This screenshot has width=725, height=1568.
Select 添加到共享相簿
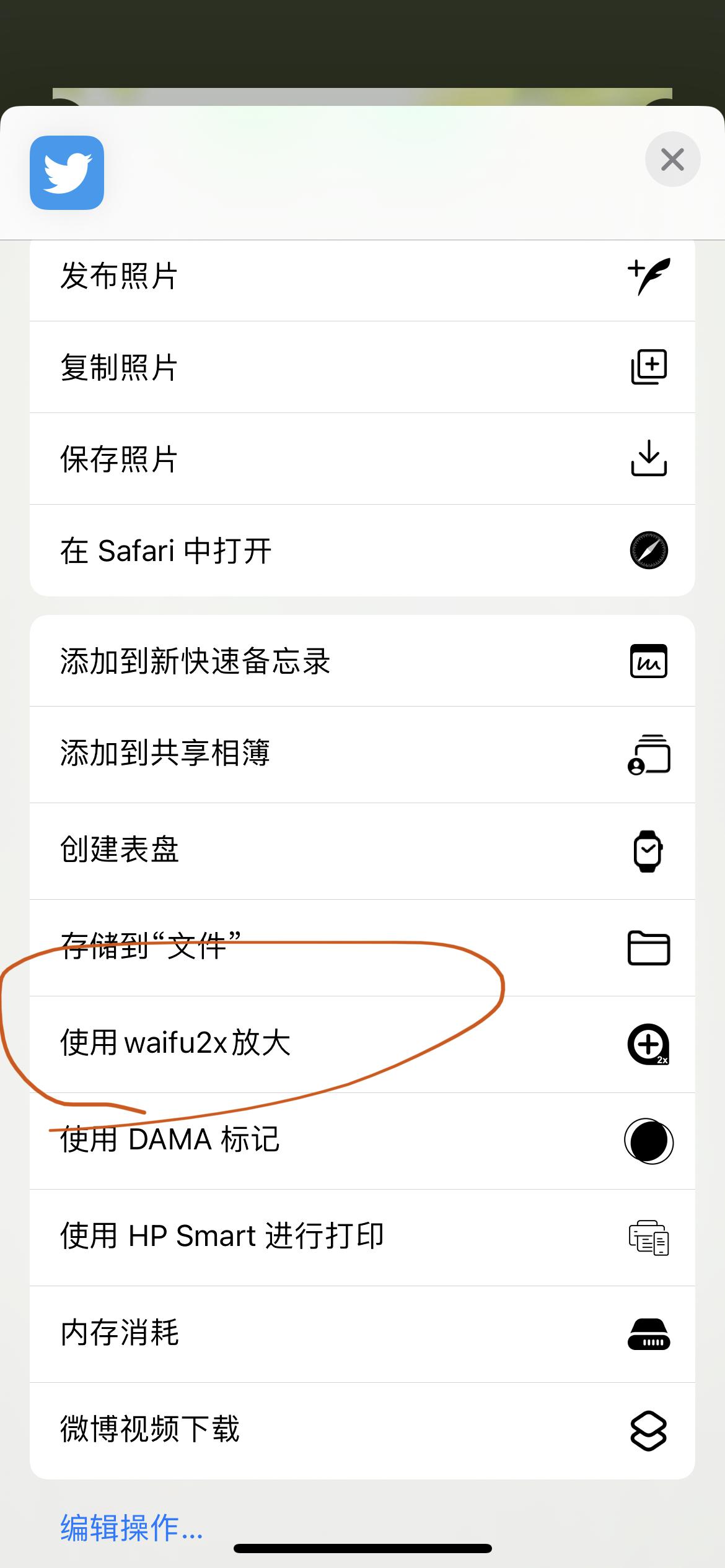362,754
